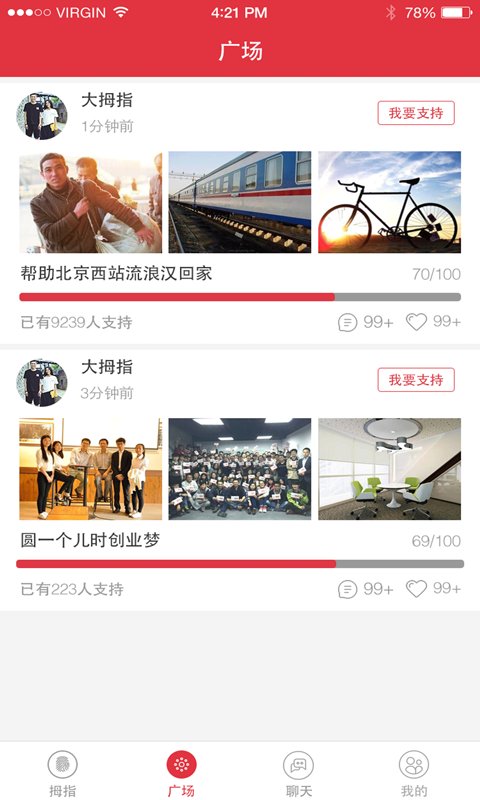This screenshot has height=800, width=480.
Task: View the large group photo in the second post
Action: point(240,469)
